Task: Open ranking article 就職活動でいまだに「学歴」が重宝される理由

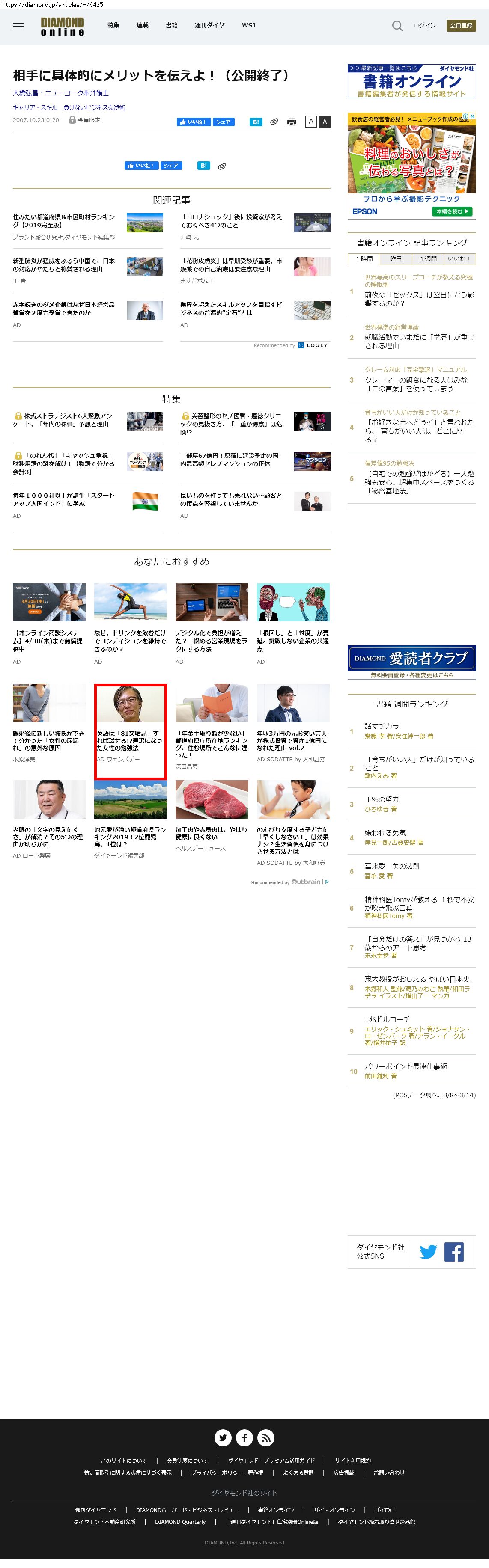Action: tap(419, 341)
